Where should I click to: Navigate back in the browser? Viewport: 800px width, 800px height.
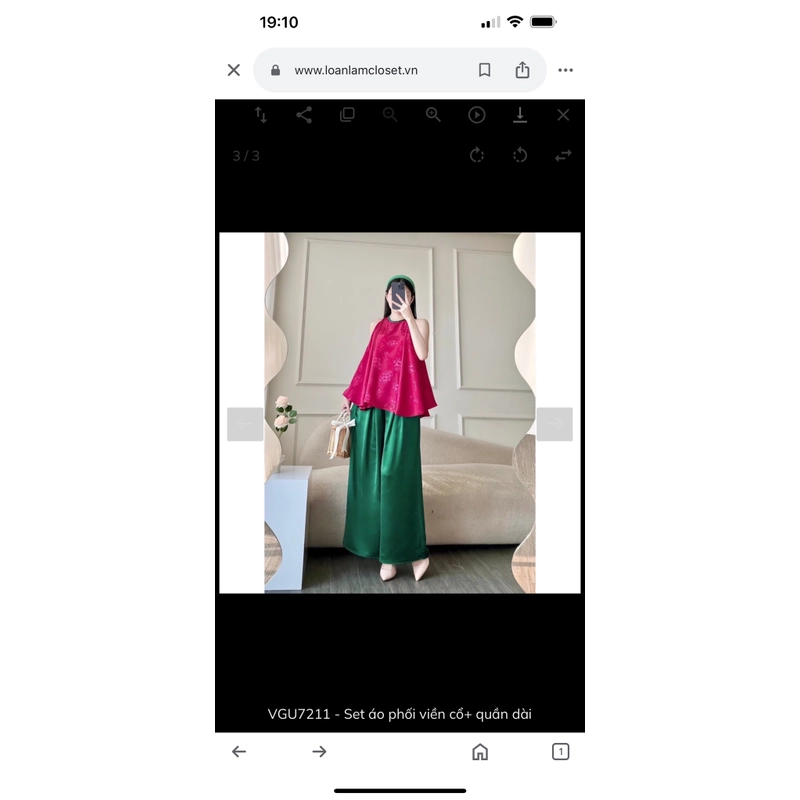(x=239, y=752)
